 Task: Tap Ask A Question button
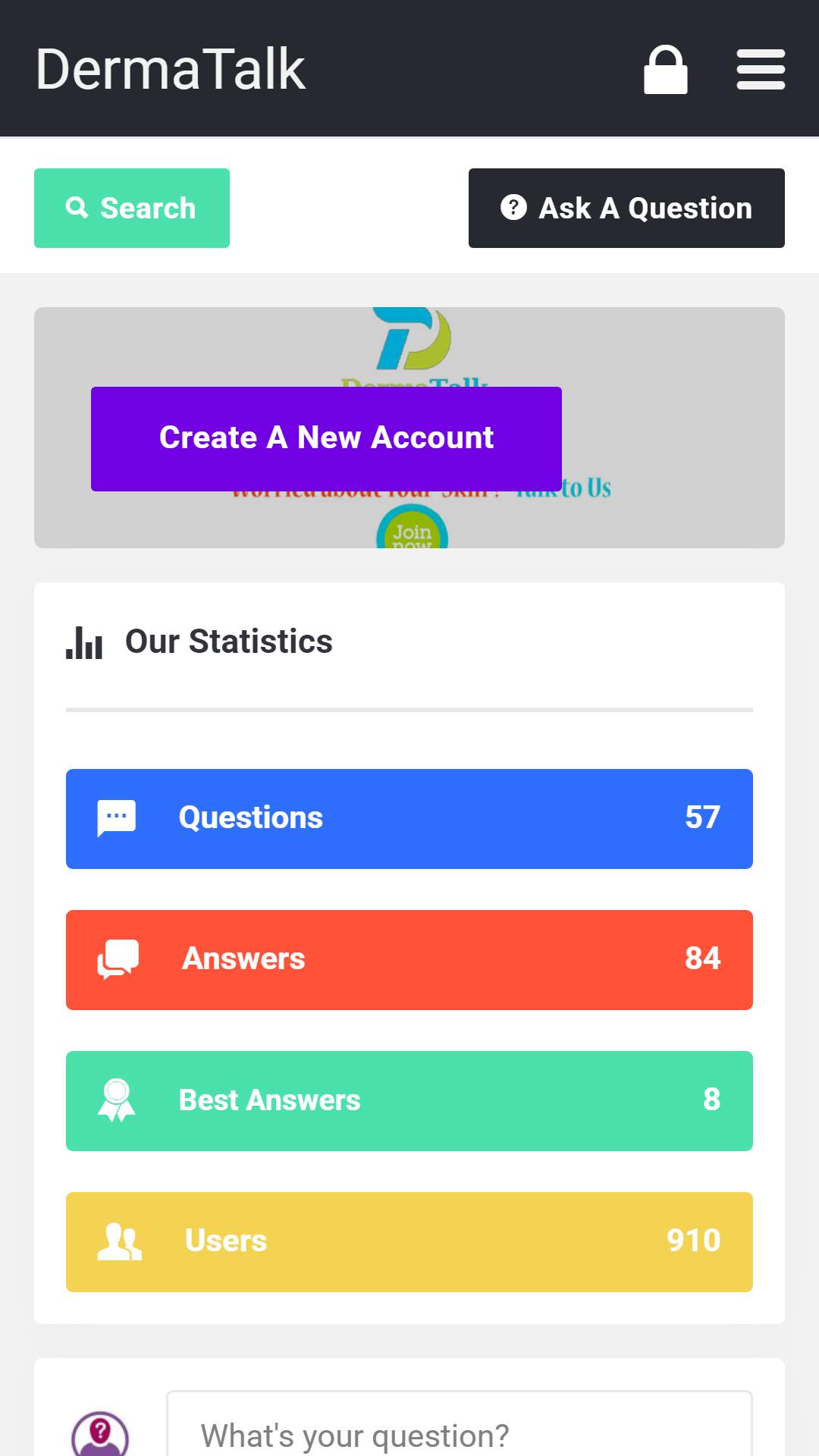[x=626, y=208]
